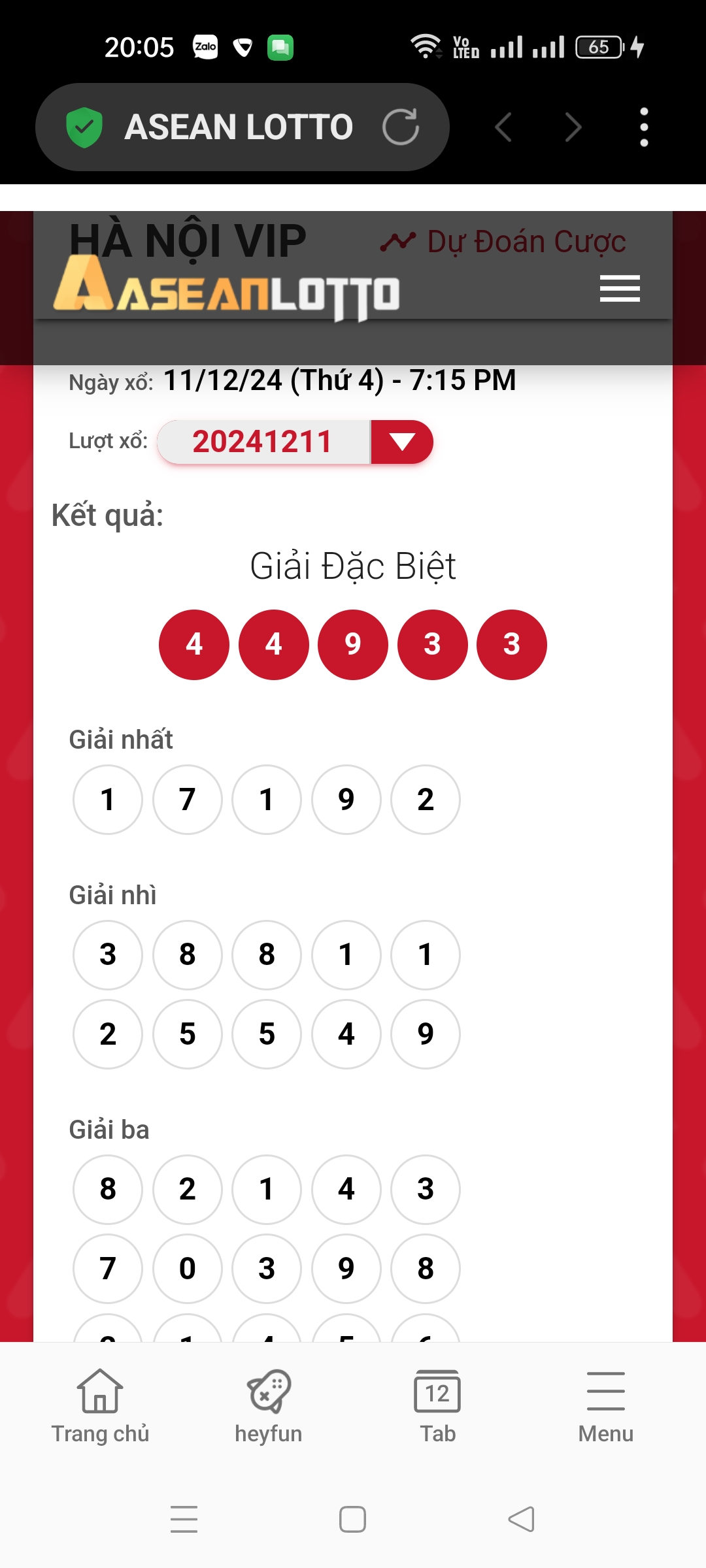Screen dimensions: 706x1568
Task: Open the browser three-dot overflow menu
Action: point(644,127)
